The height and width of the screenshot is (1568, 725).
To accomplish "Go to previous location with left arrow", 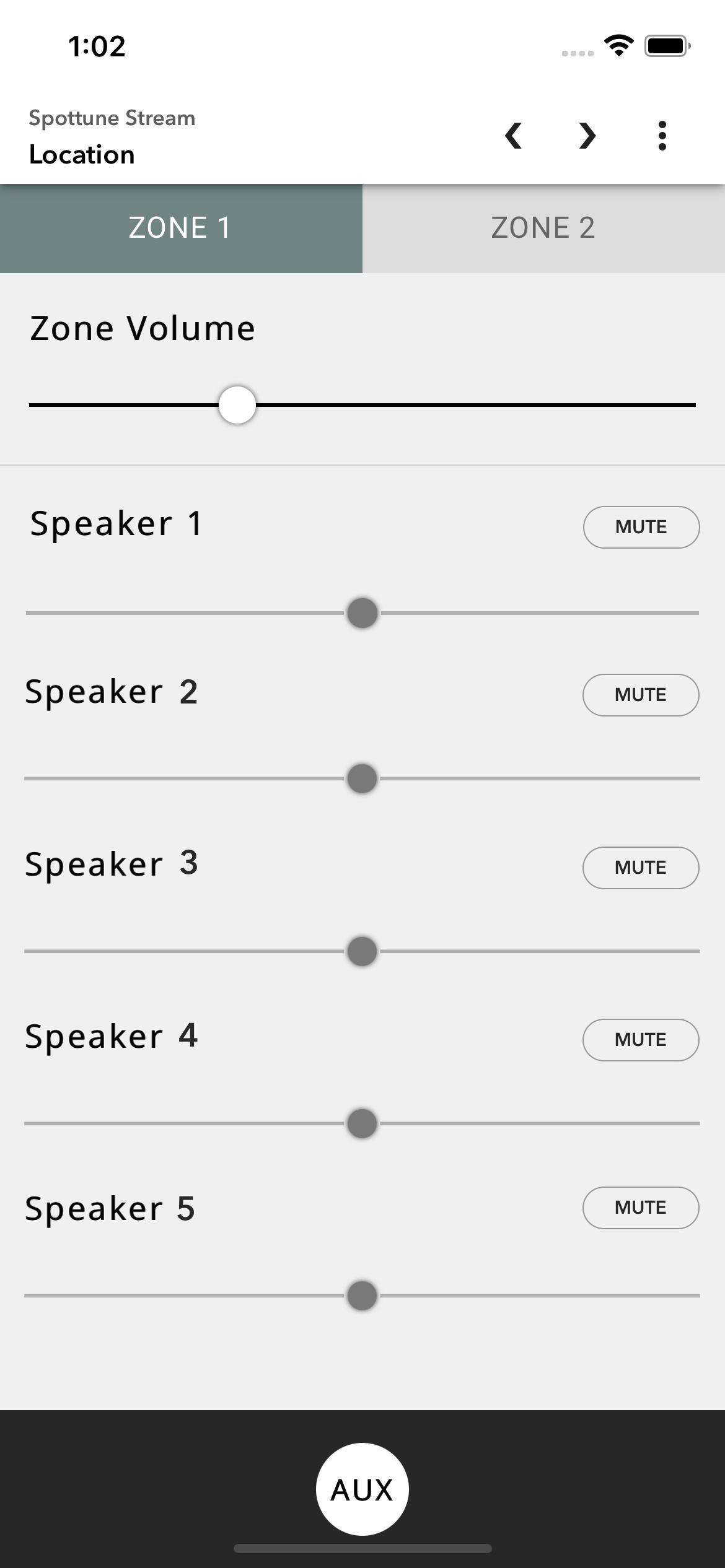I will [x=513, y=136].
